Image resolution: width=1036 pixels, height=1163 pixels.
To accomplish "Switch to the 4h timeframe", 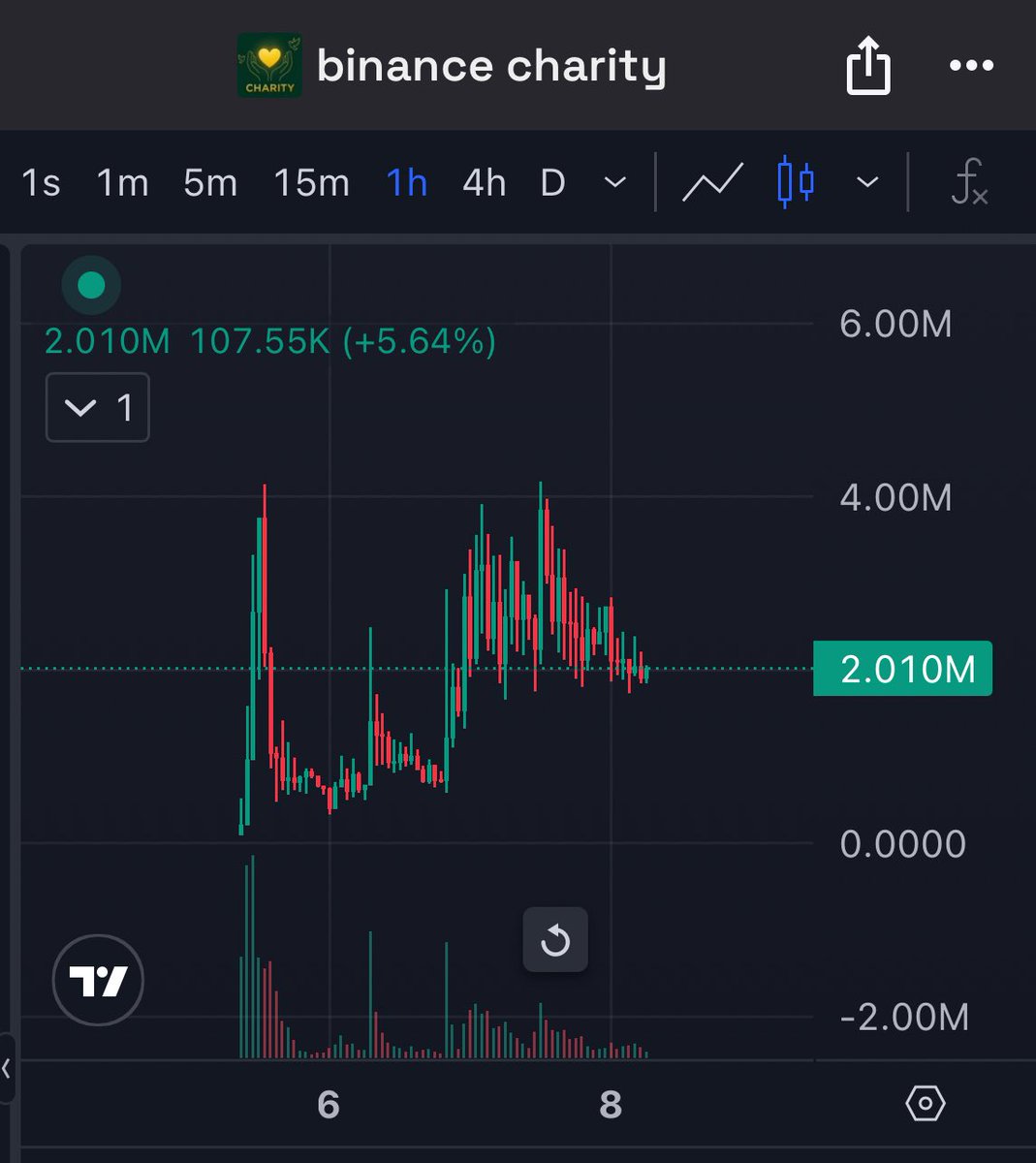I will [484, 183].
